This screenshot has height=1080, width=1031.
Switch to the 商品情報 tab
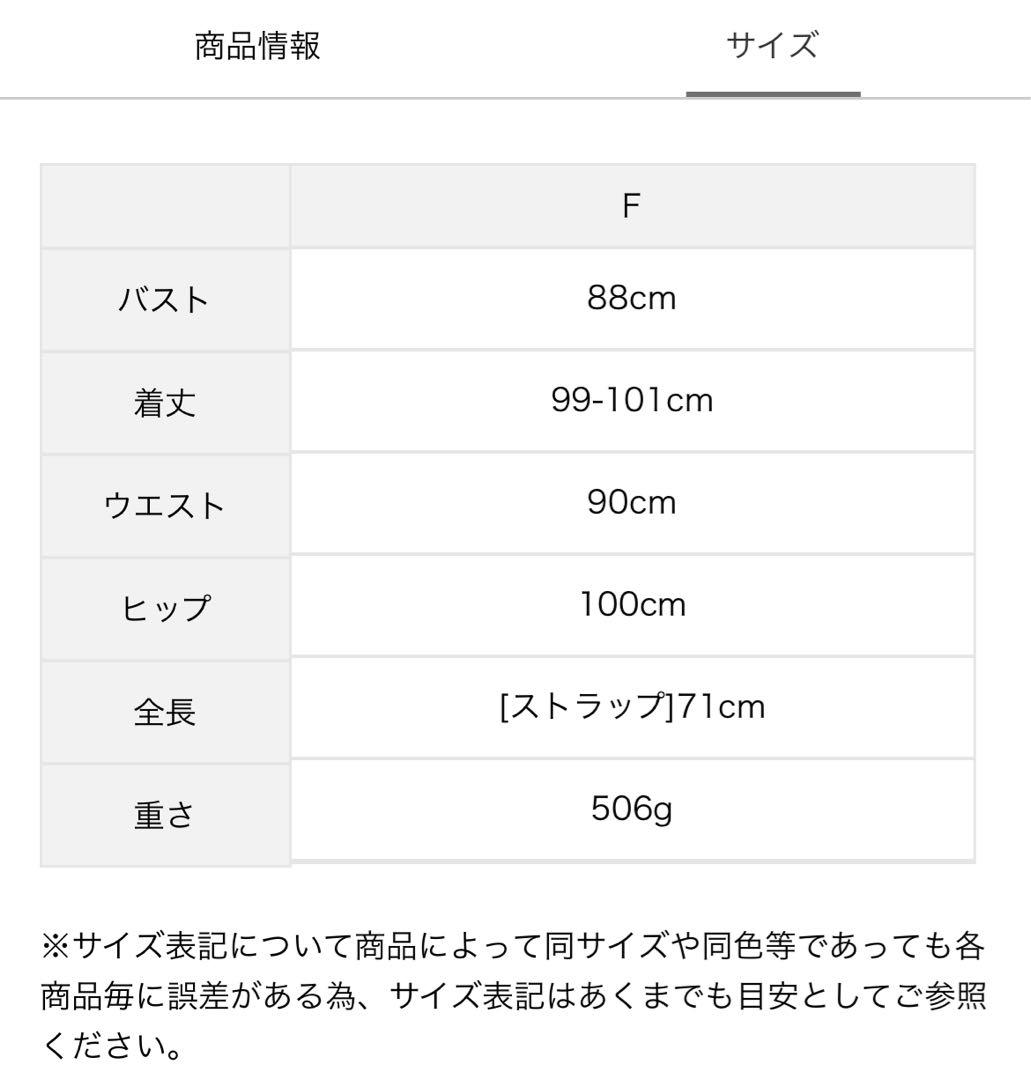(x=258, y=47)
